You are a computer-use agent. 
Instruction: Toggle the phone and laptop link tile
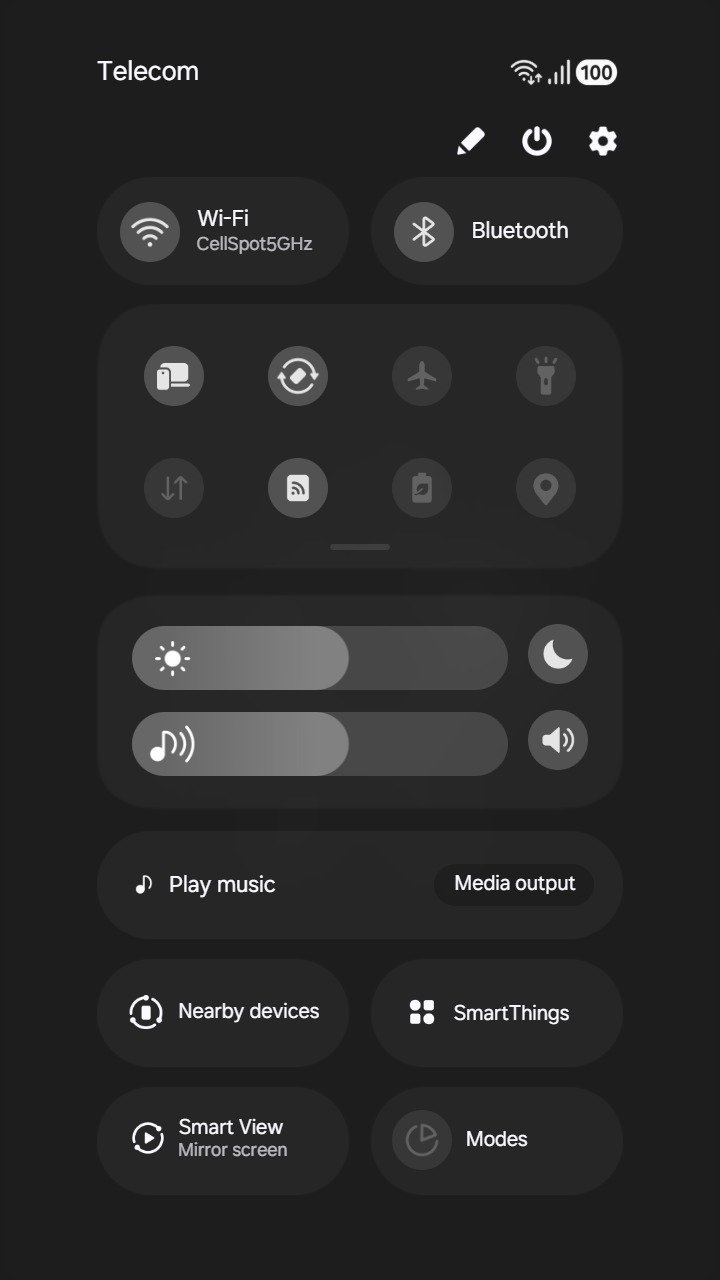[174, 376]
